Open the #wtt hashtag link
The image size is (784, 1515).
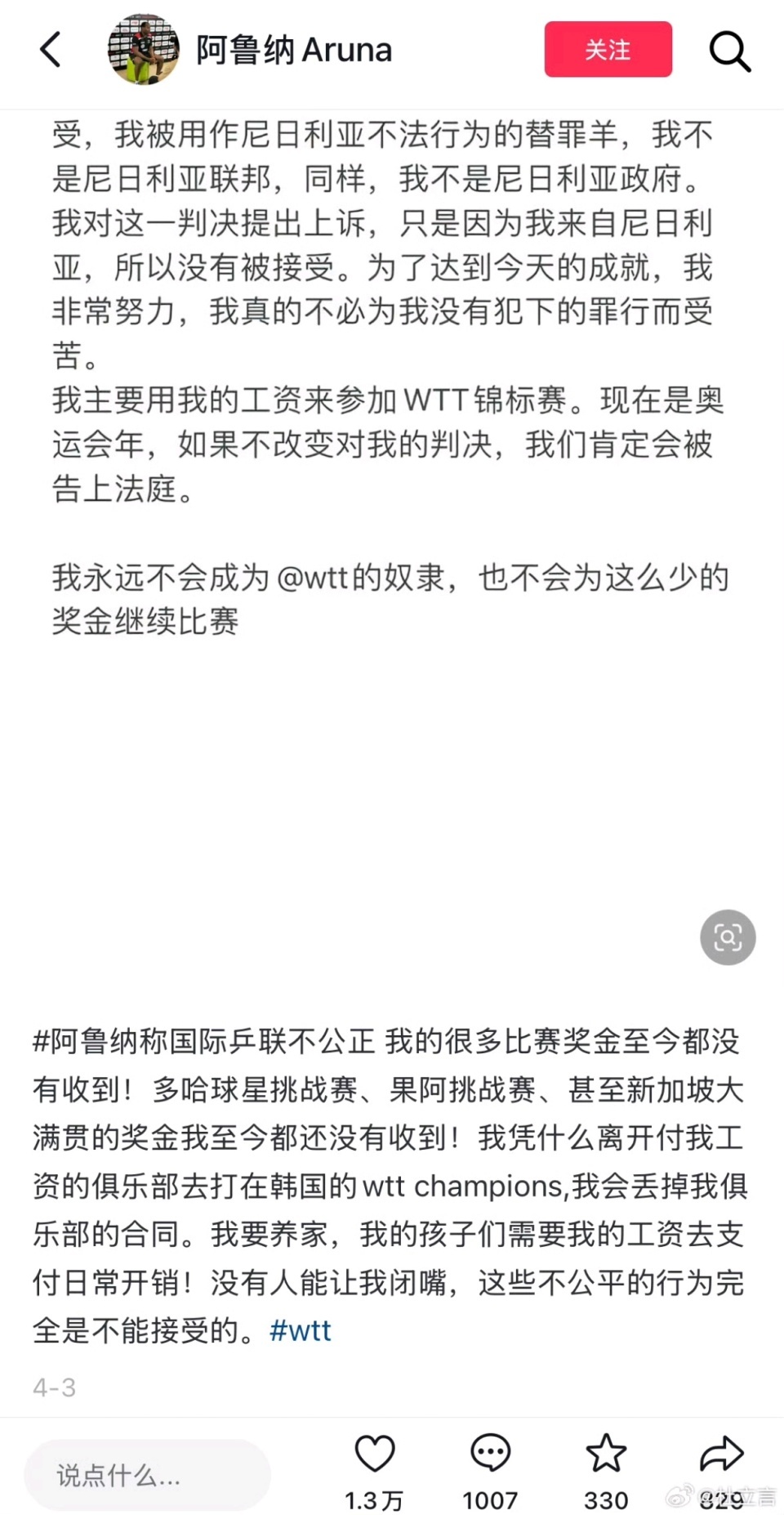tap(301, 1330)
